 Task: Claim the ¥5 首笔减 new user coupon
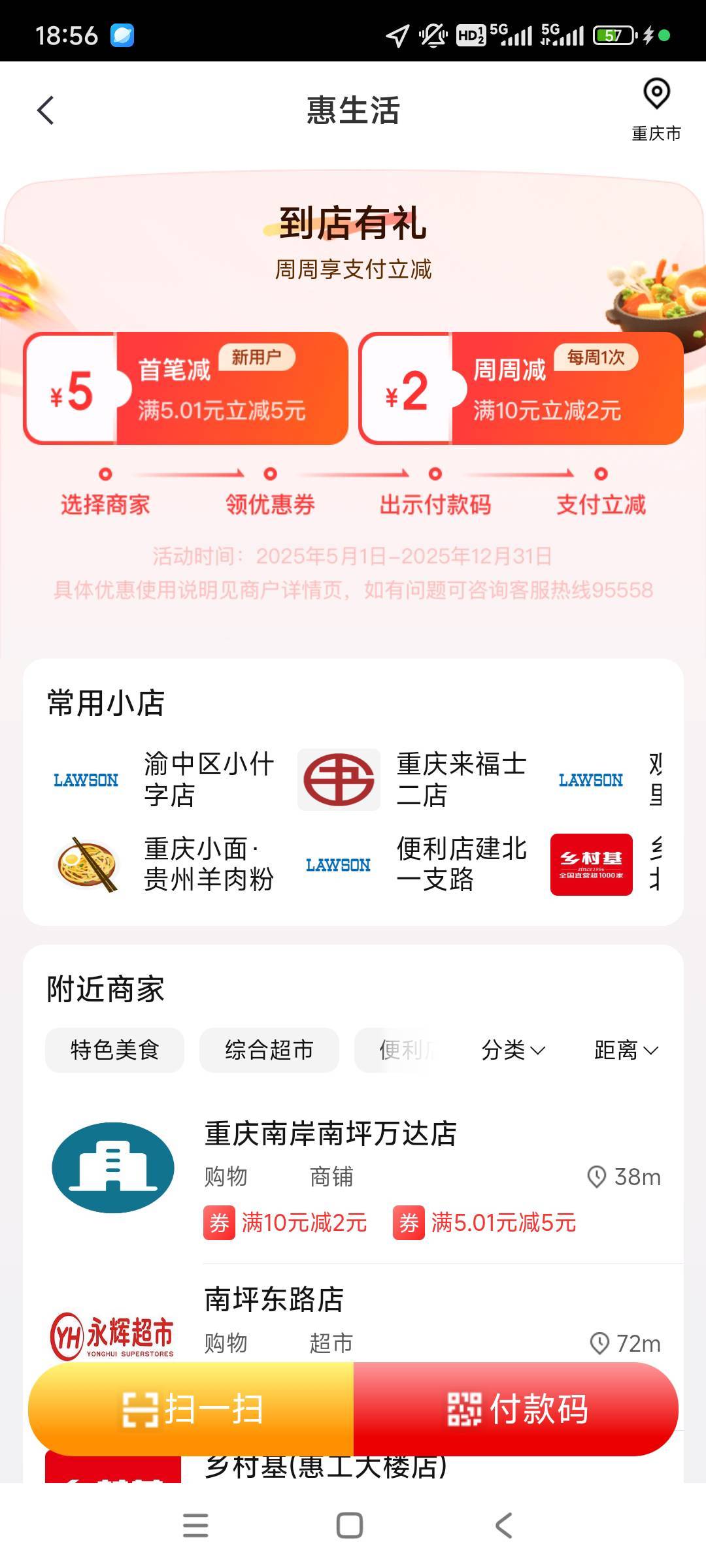[x=186, y=388]
